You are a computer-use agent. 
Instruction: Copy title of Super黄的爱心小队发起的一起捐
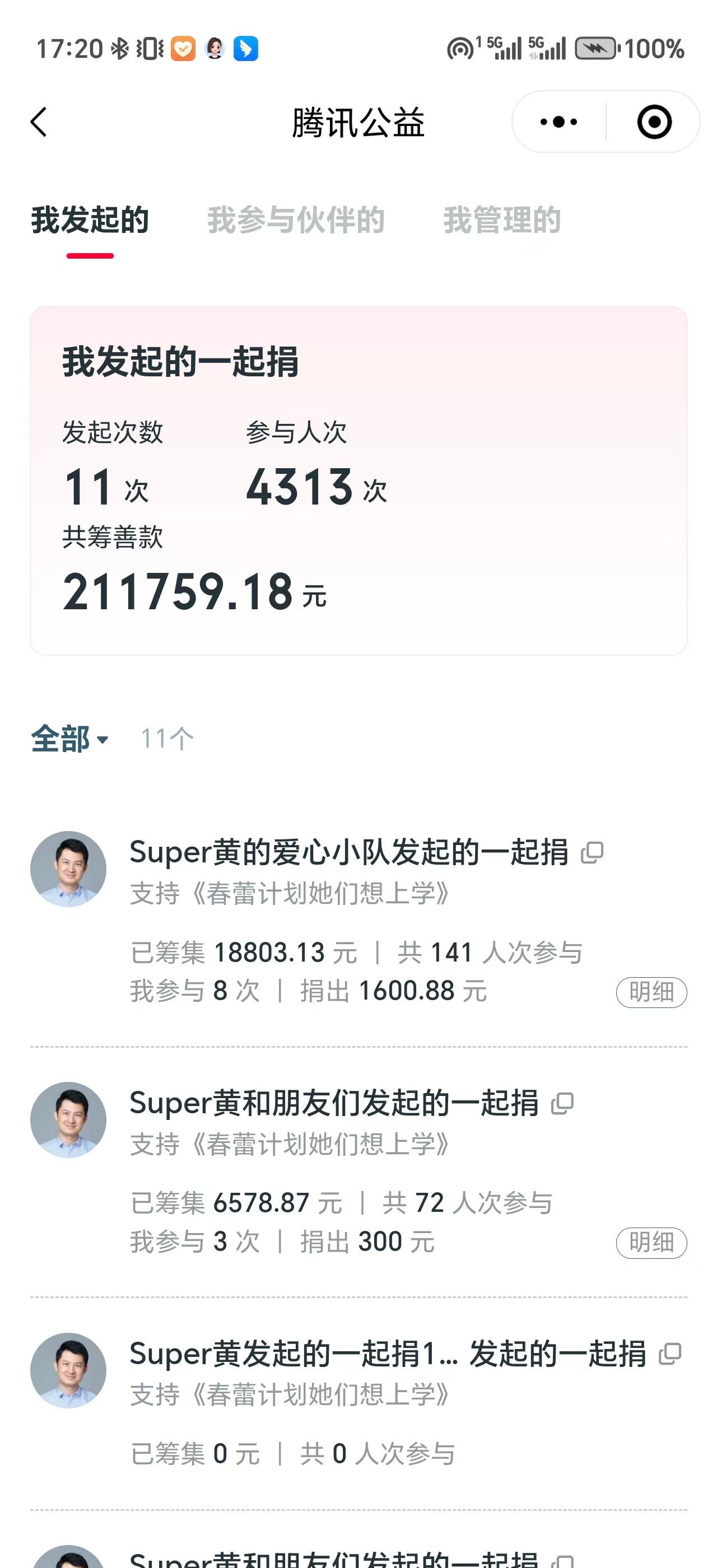point(592,852)
